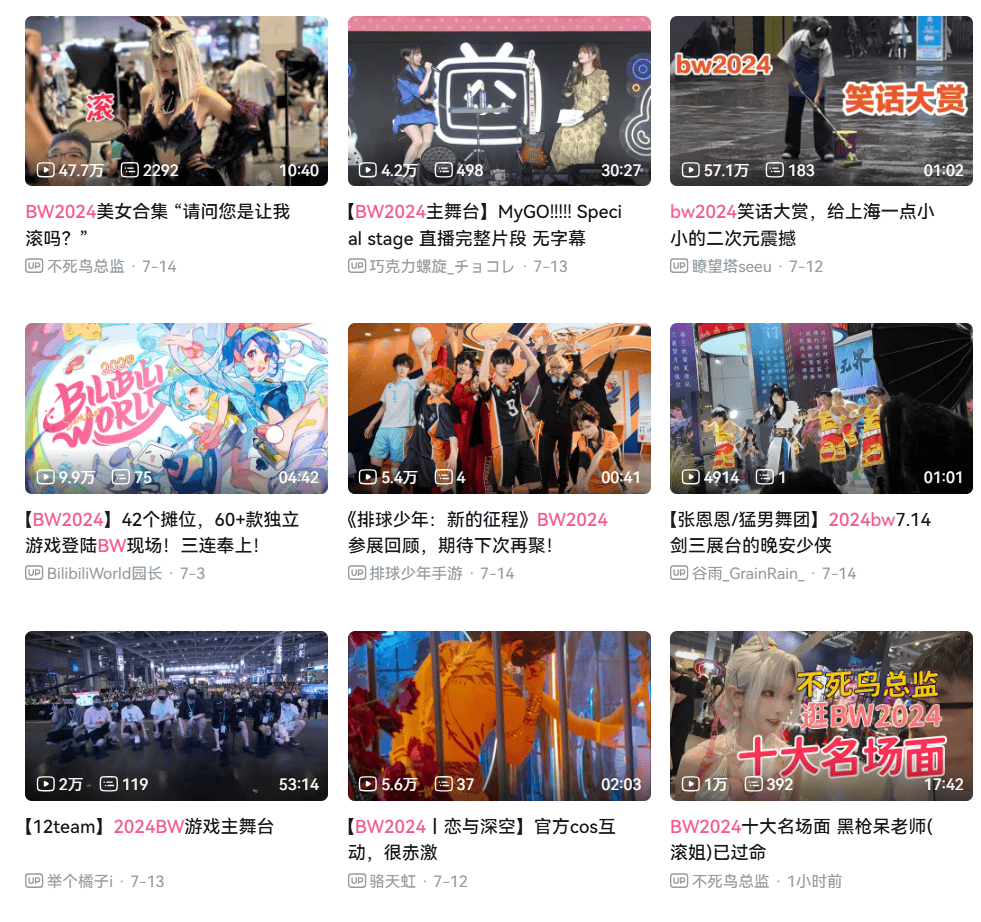Image resolution: width=981 pixels, height=922 pixels.
Task: Play the MyGO!!!!! Special stage video
Action: click(499, 101)
